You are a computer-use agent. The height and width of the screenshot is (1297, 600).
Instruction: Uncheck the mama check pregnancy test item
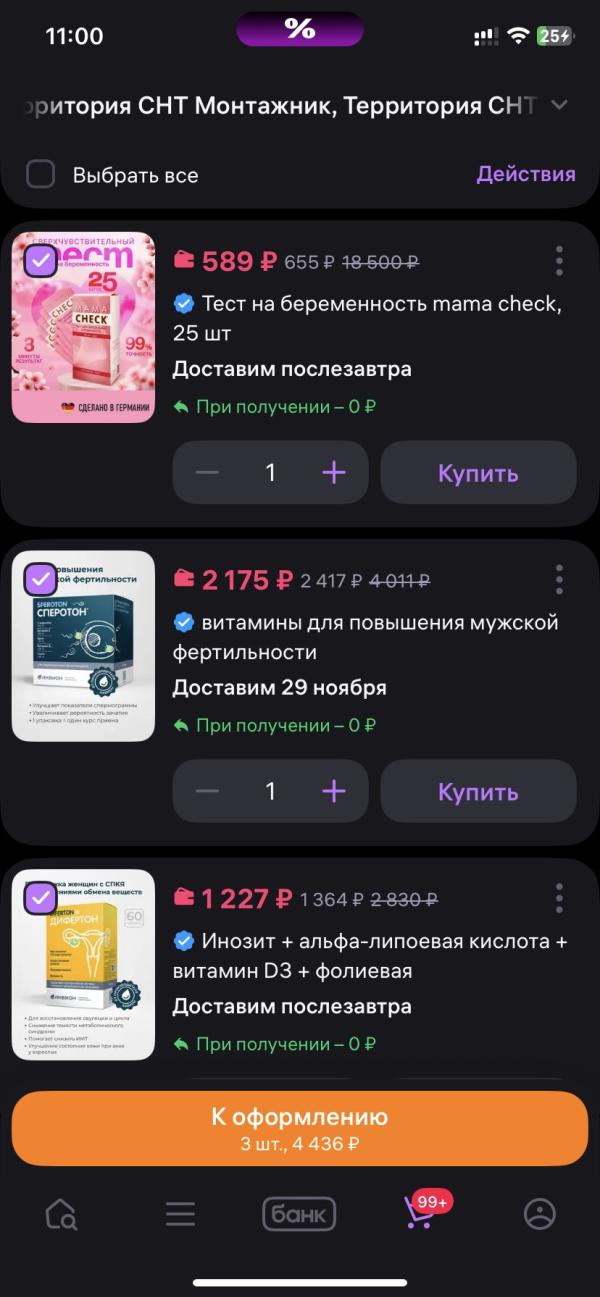(40, 260)
